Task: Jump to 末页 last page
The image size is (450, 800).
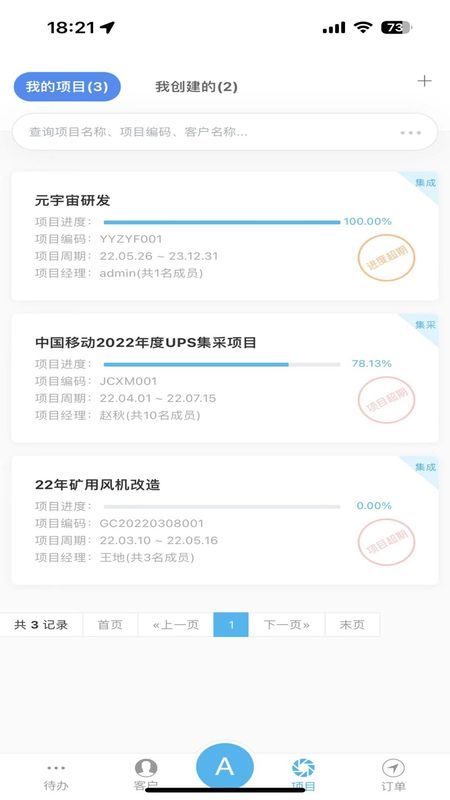Action: pyautogui.click(x=353, y=624)
